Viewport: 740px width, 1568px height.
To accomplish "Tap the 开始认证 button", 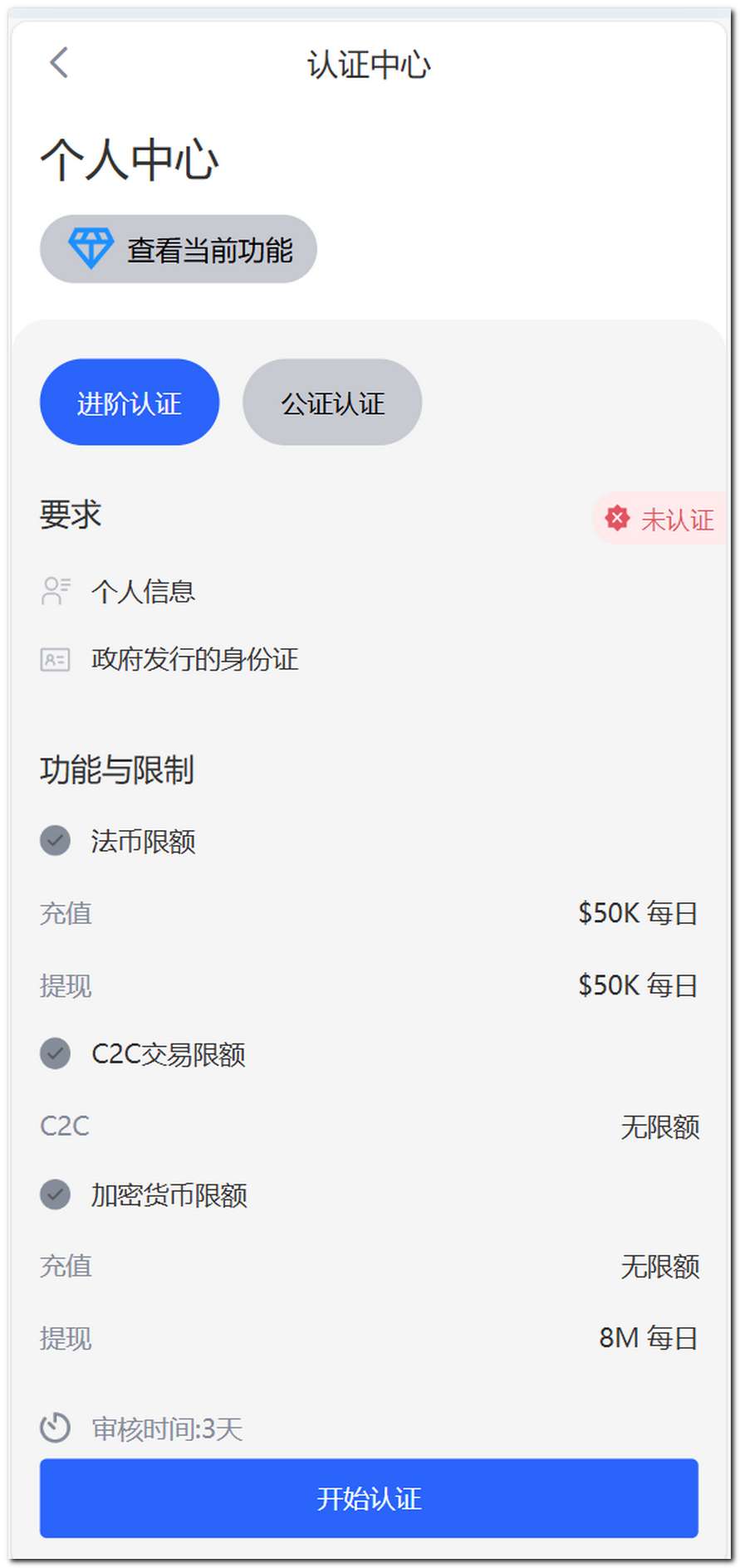I will [369, 1498].
